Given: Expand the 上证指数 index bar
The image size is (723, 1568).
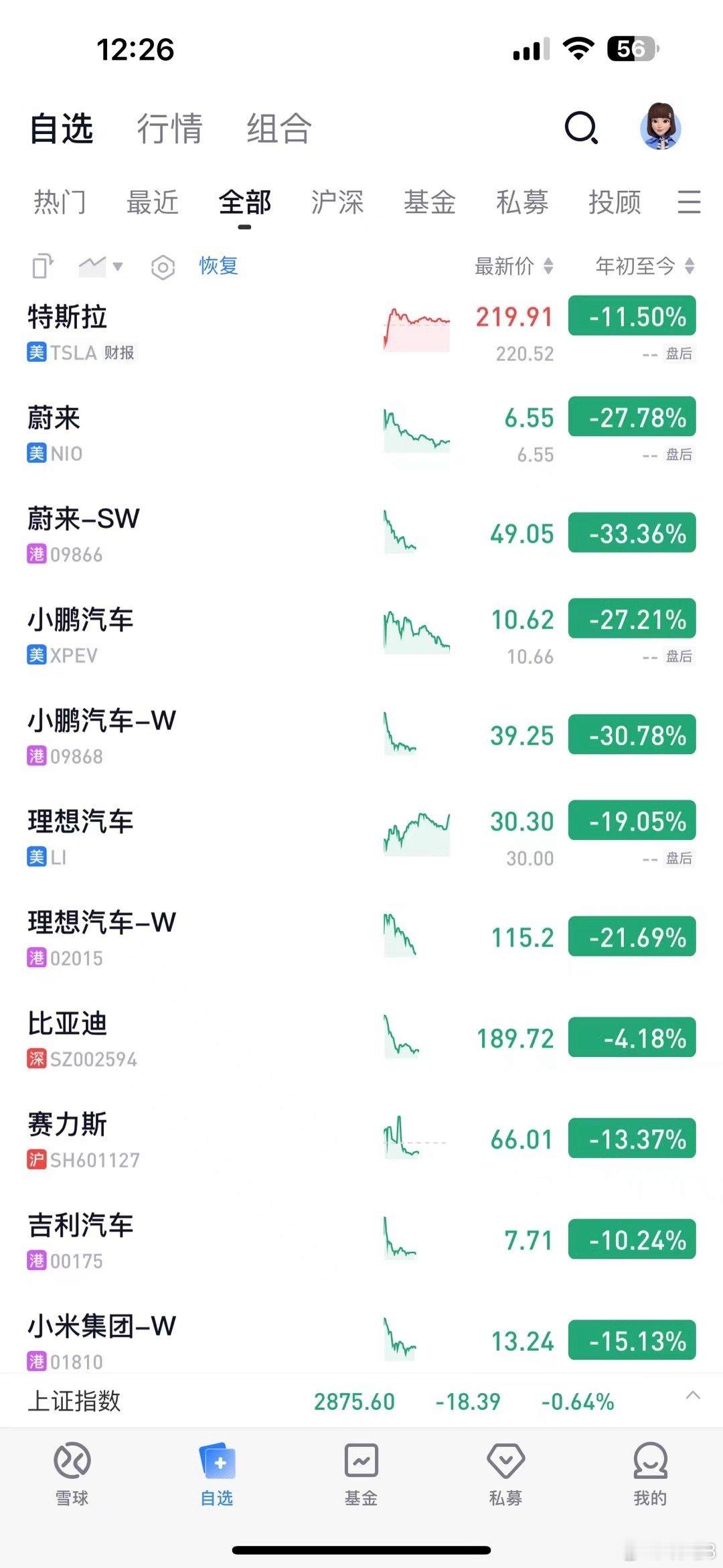Looking at the screenshot, I should click(x=693, y=1397).
